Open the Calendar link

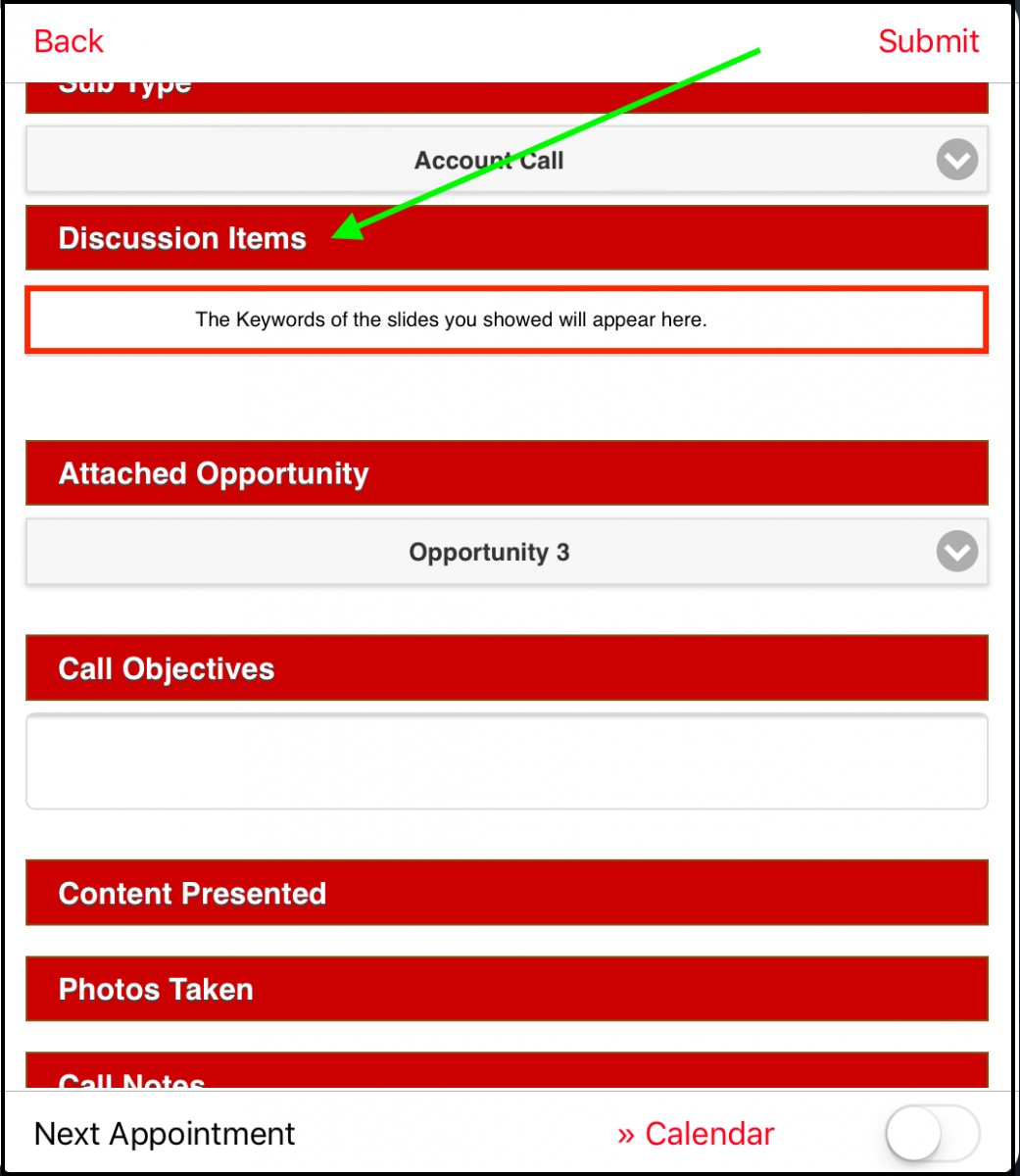click(696, 1134)
